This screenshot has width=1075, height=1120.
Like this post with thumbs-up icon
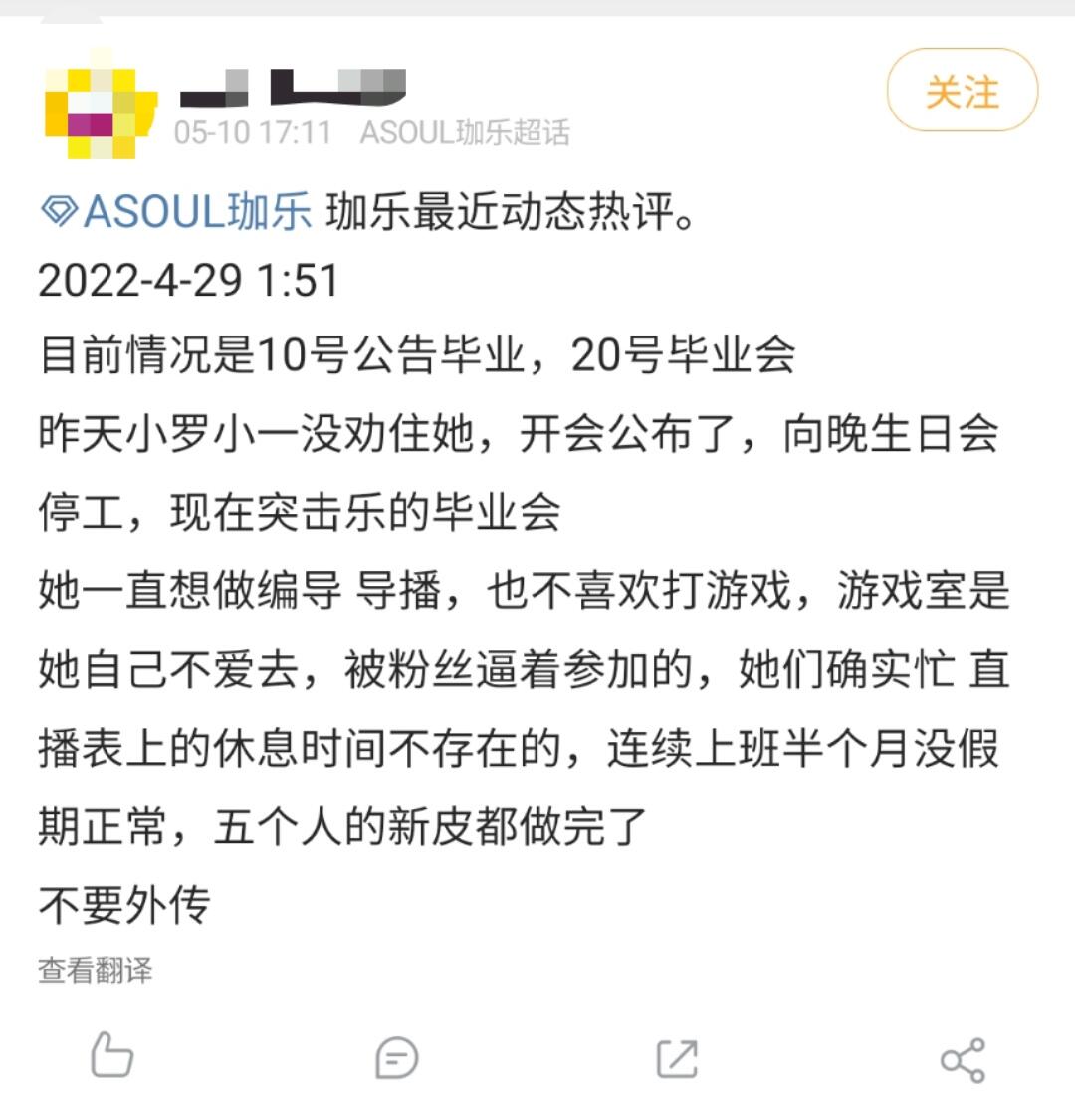[x=112, y=1055]
